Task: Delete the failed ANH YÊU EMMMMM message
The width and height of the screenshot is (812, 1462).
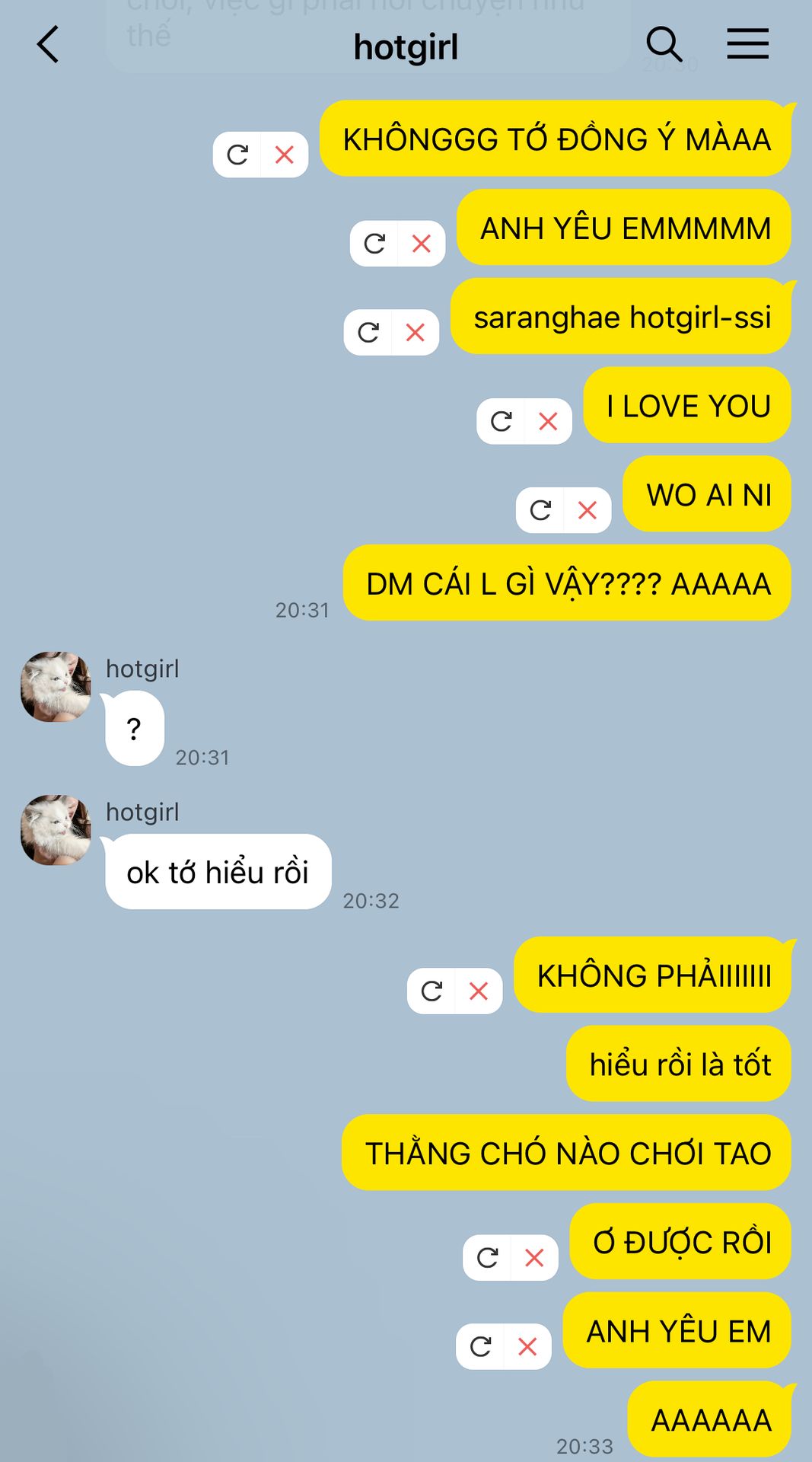Action: tap(421, 244)
